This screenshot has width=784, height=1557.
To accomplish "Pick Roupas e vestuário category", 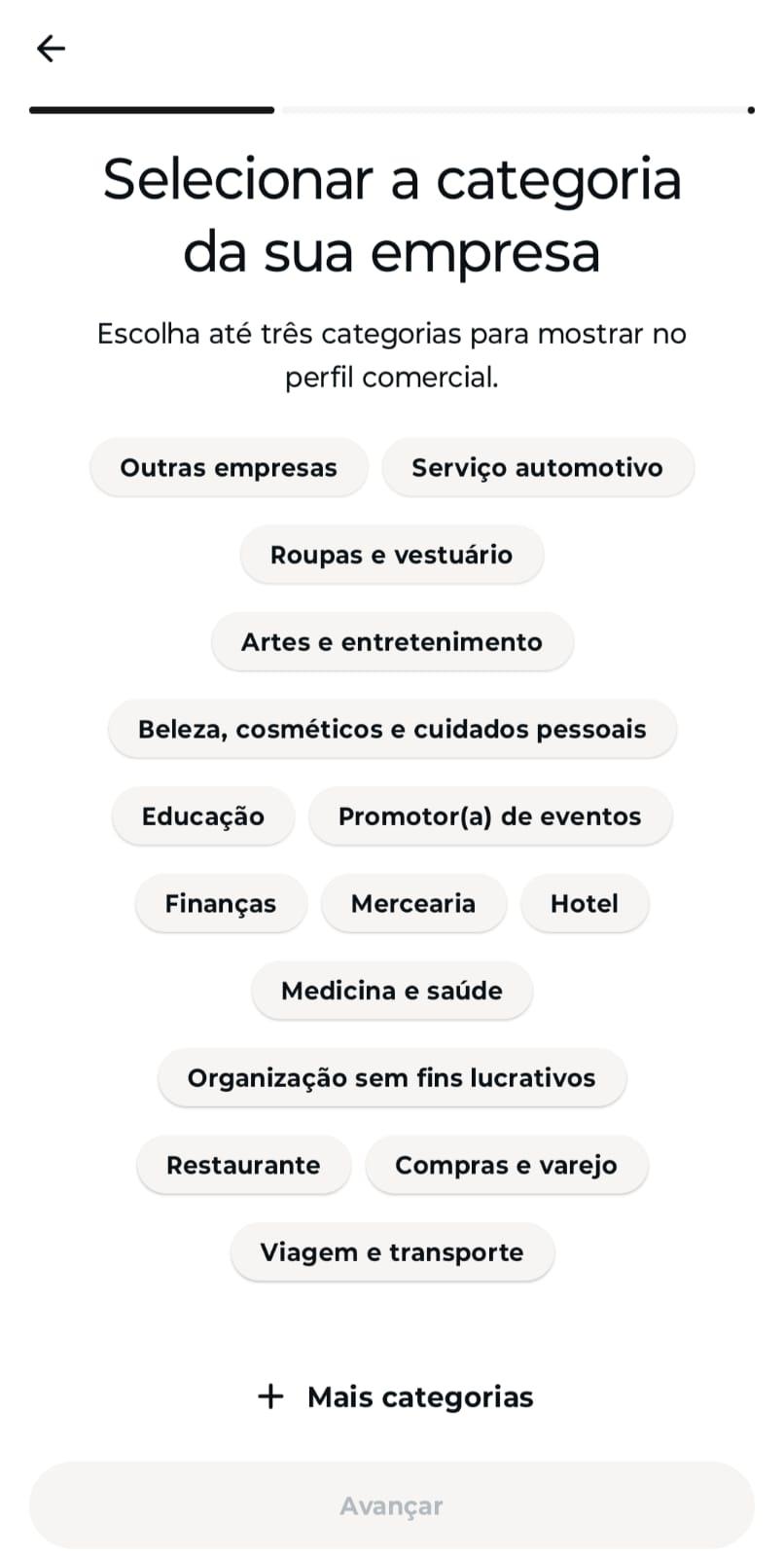I will click(391, 555).
